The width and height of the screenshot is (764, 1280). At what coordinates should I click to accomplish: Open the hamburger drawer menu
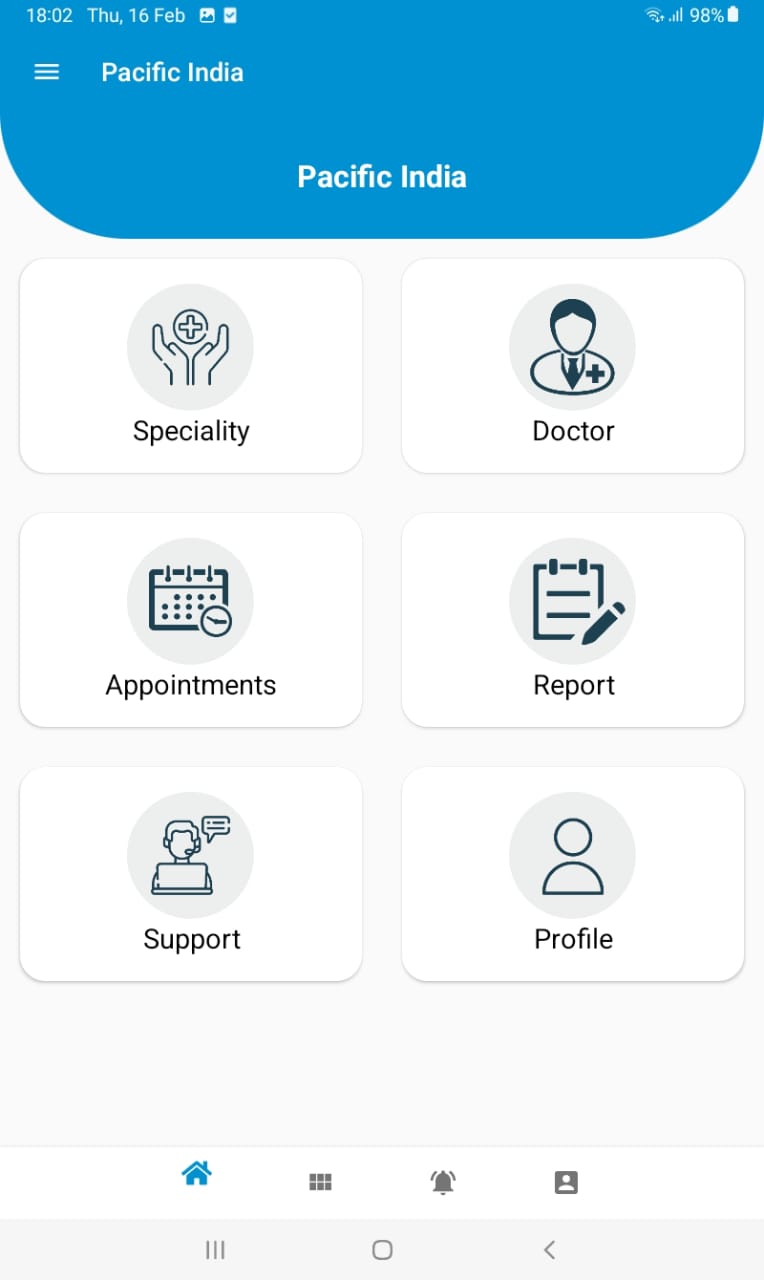point(47,72)
